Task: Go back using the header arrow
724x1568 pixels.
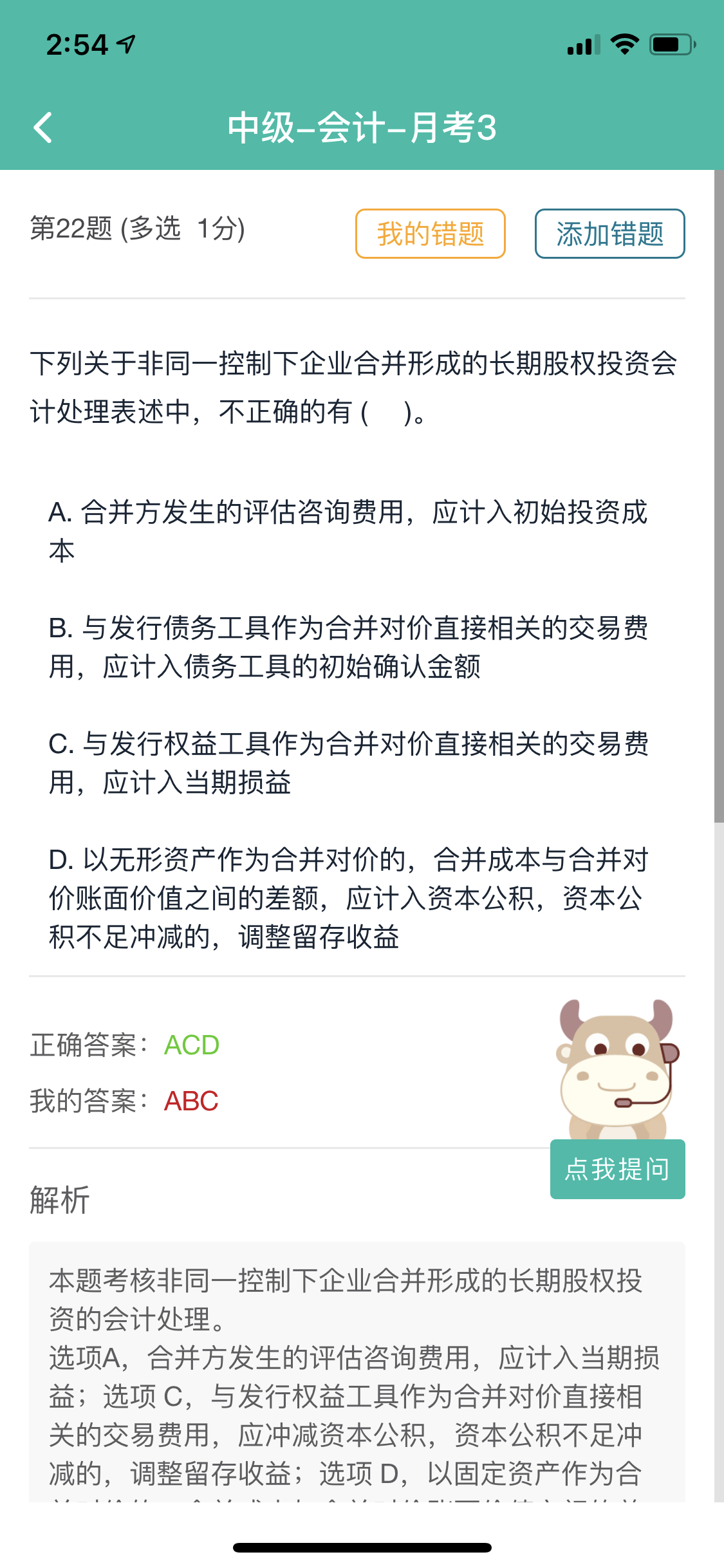Action: coord(43,127)
